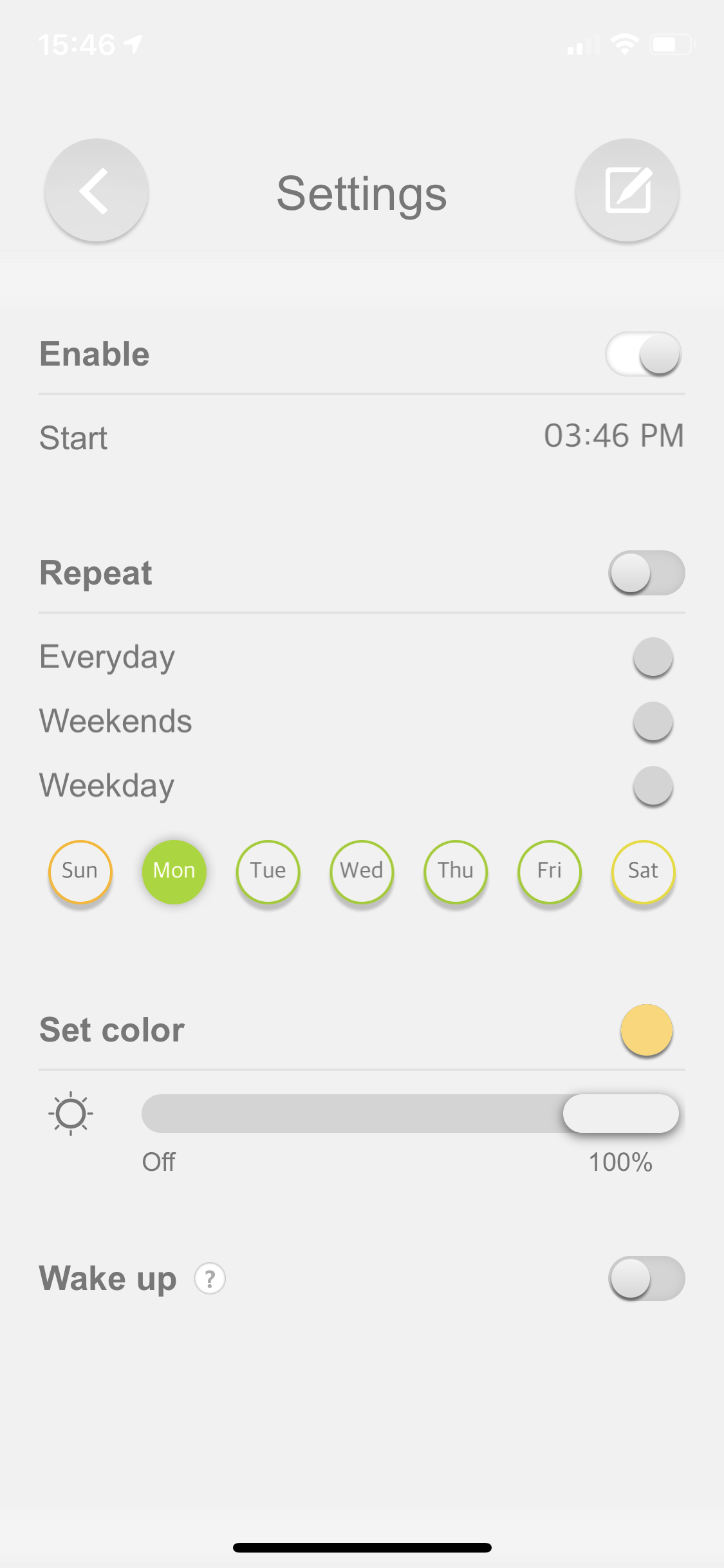
Task: Turn on the Repeat switch
Action: [x=647, y=573]
